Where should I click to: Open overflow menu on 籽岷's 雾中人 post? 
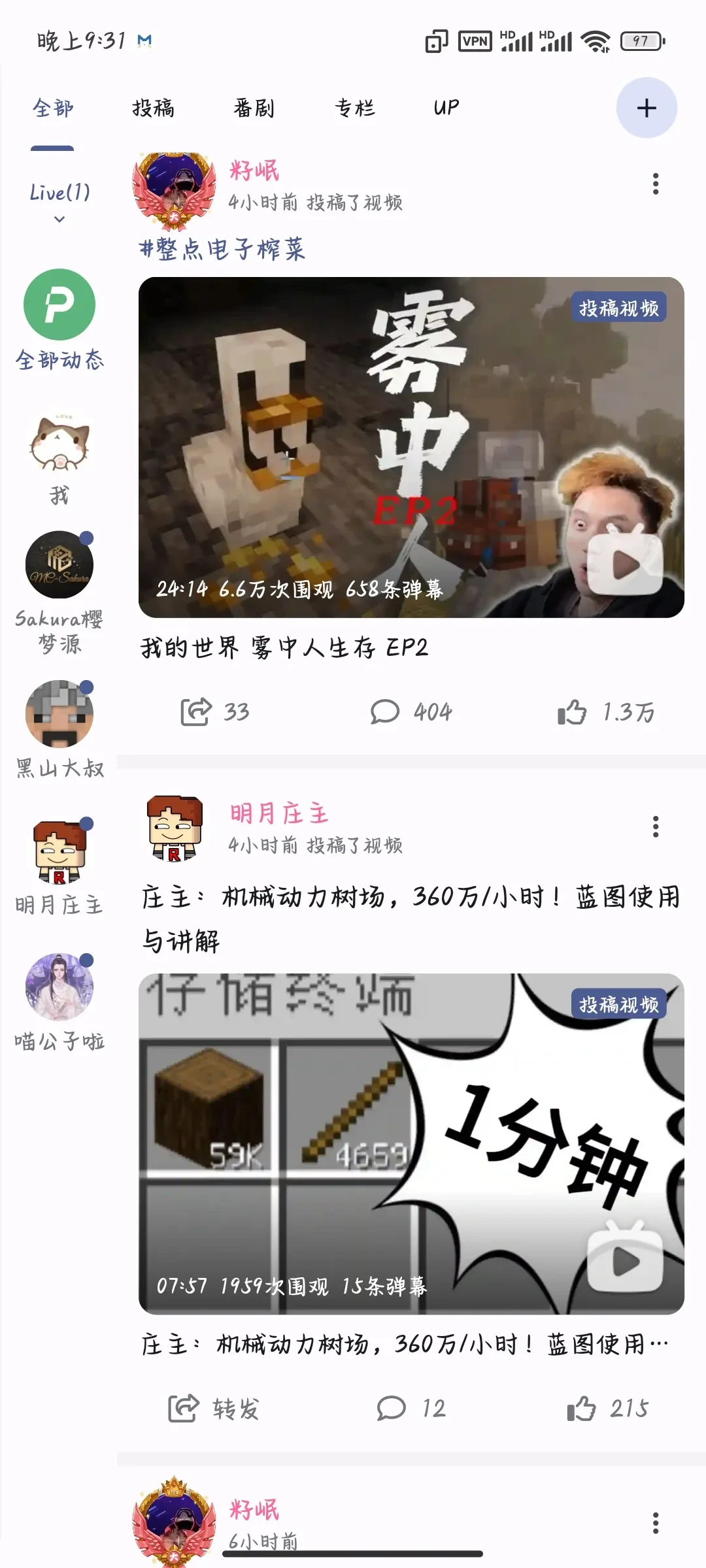pos(655,184)
